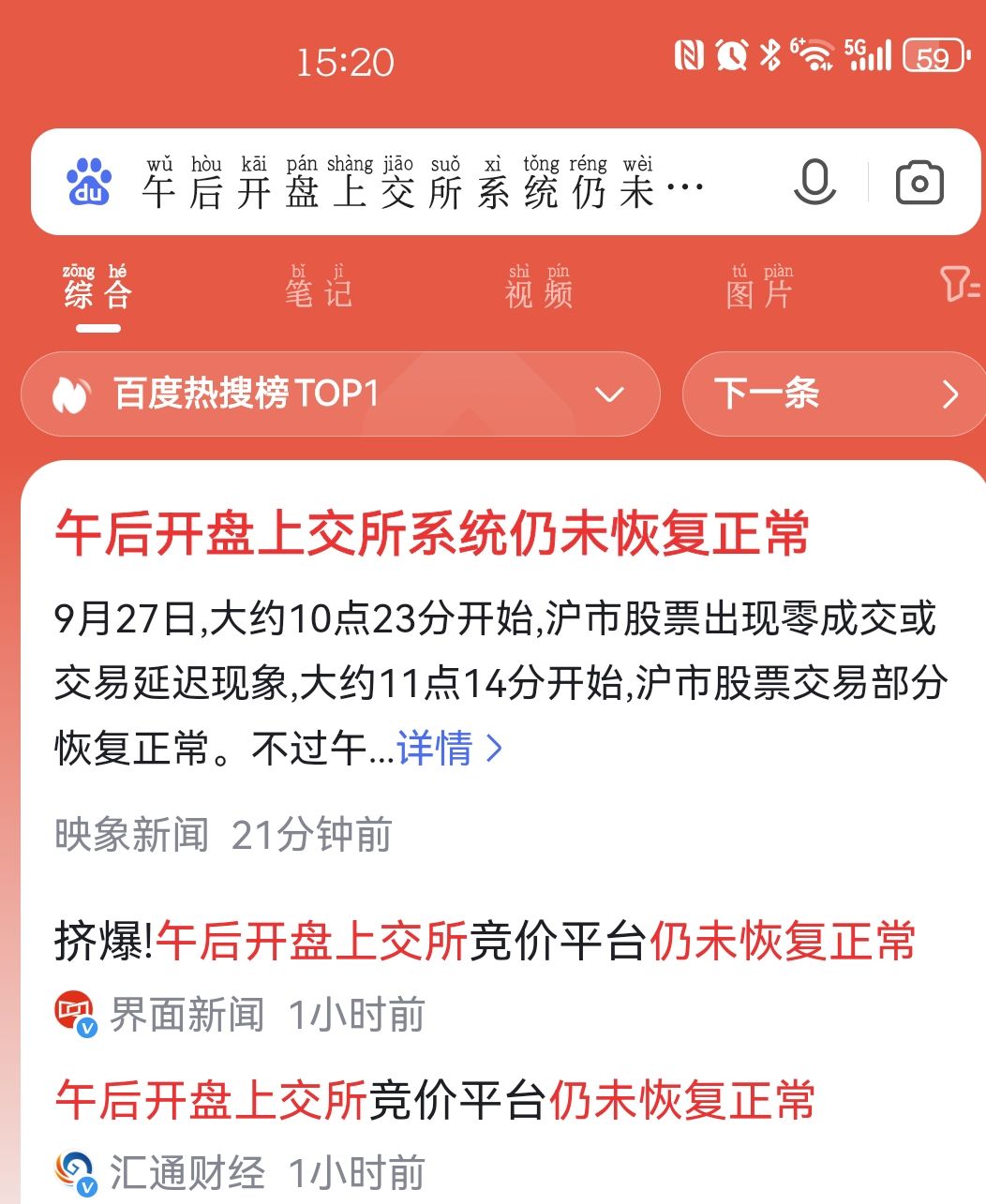Switch to the 笔记 tab
This screenshot has width=986, height=1204.
pyautogui.click(x=319, y=289)
